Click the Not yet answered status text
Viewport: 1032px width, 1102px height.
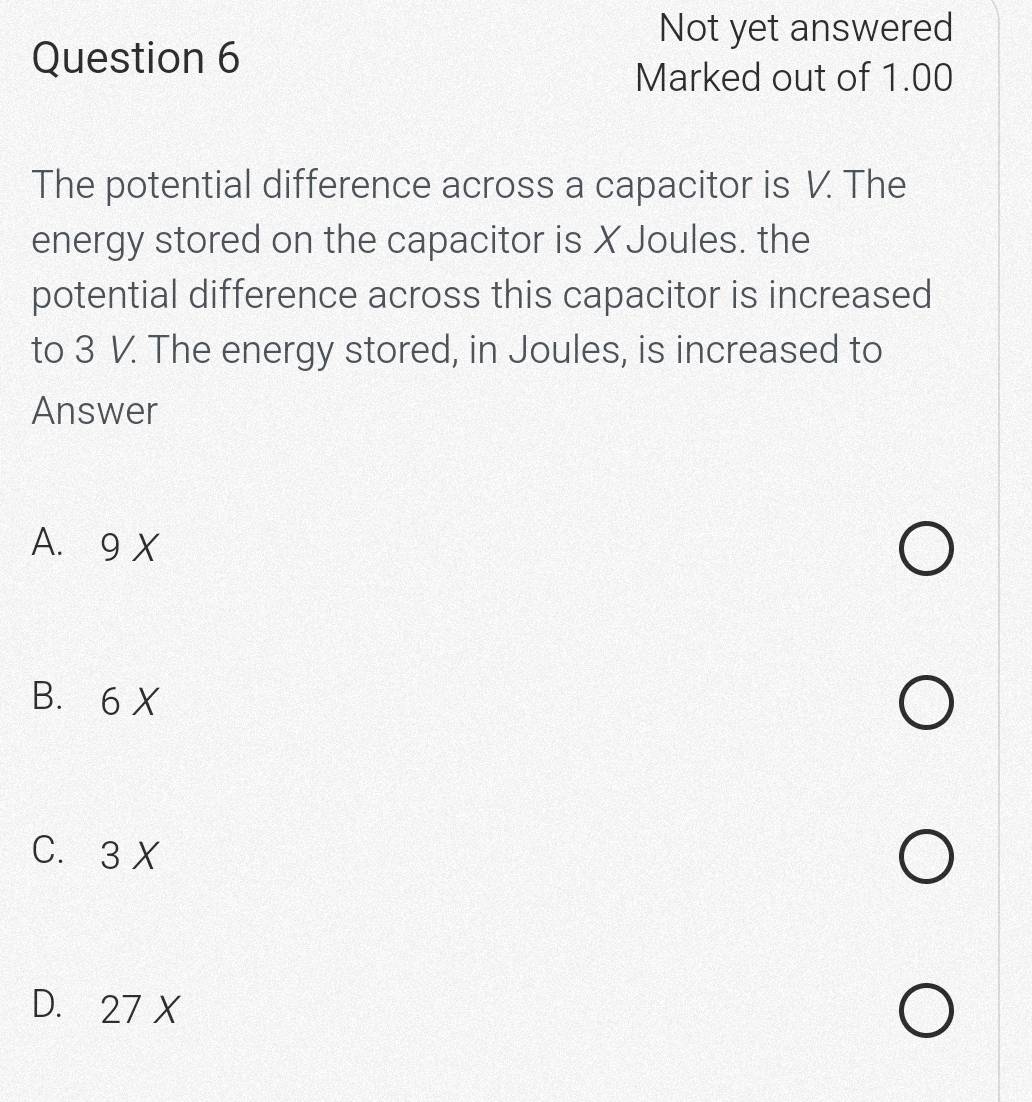[805, 28]
